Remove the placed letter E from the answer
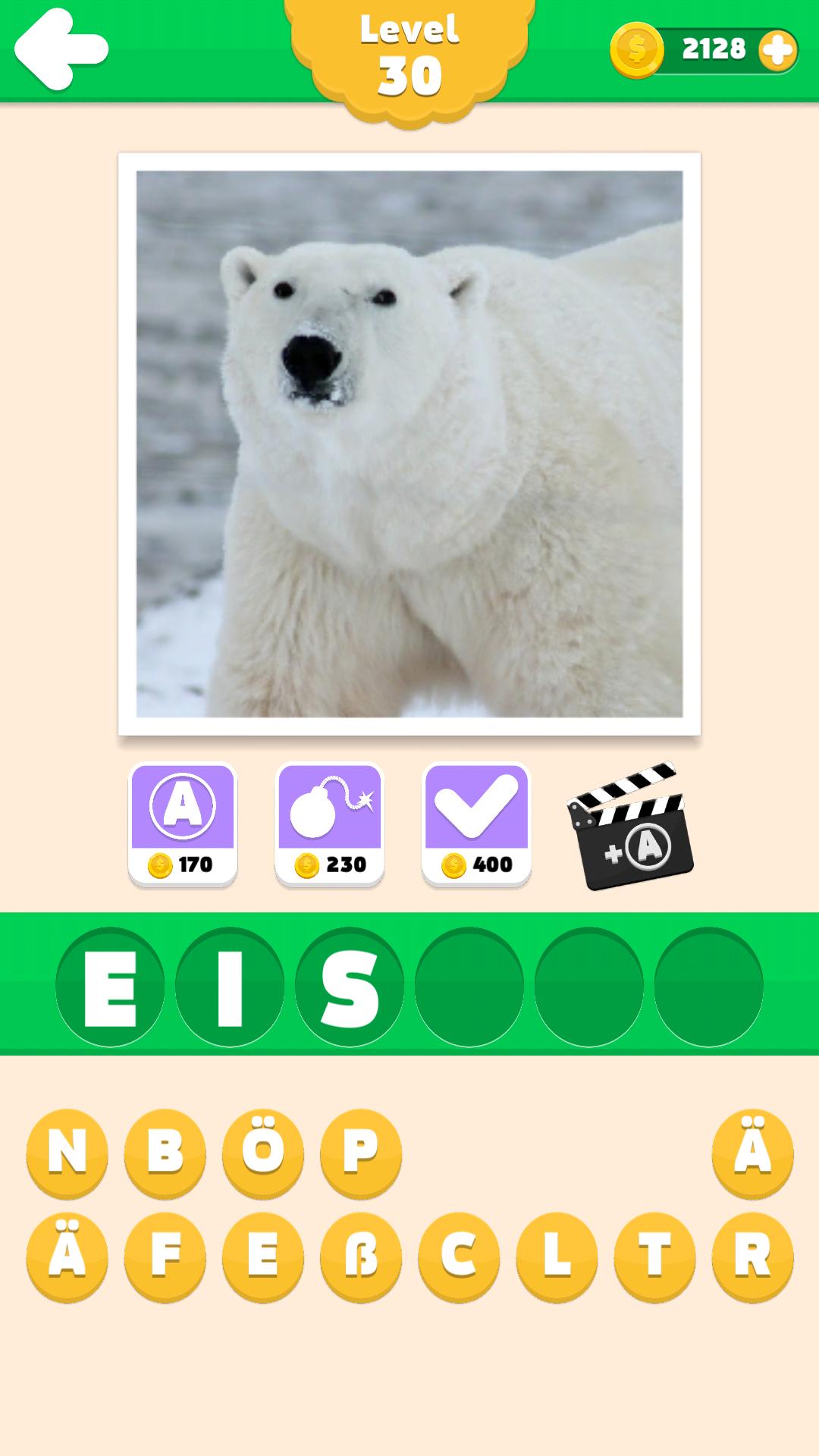This screenshot has width=819, height=1456. pos(110,987)
